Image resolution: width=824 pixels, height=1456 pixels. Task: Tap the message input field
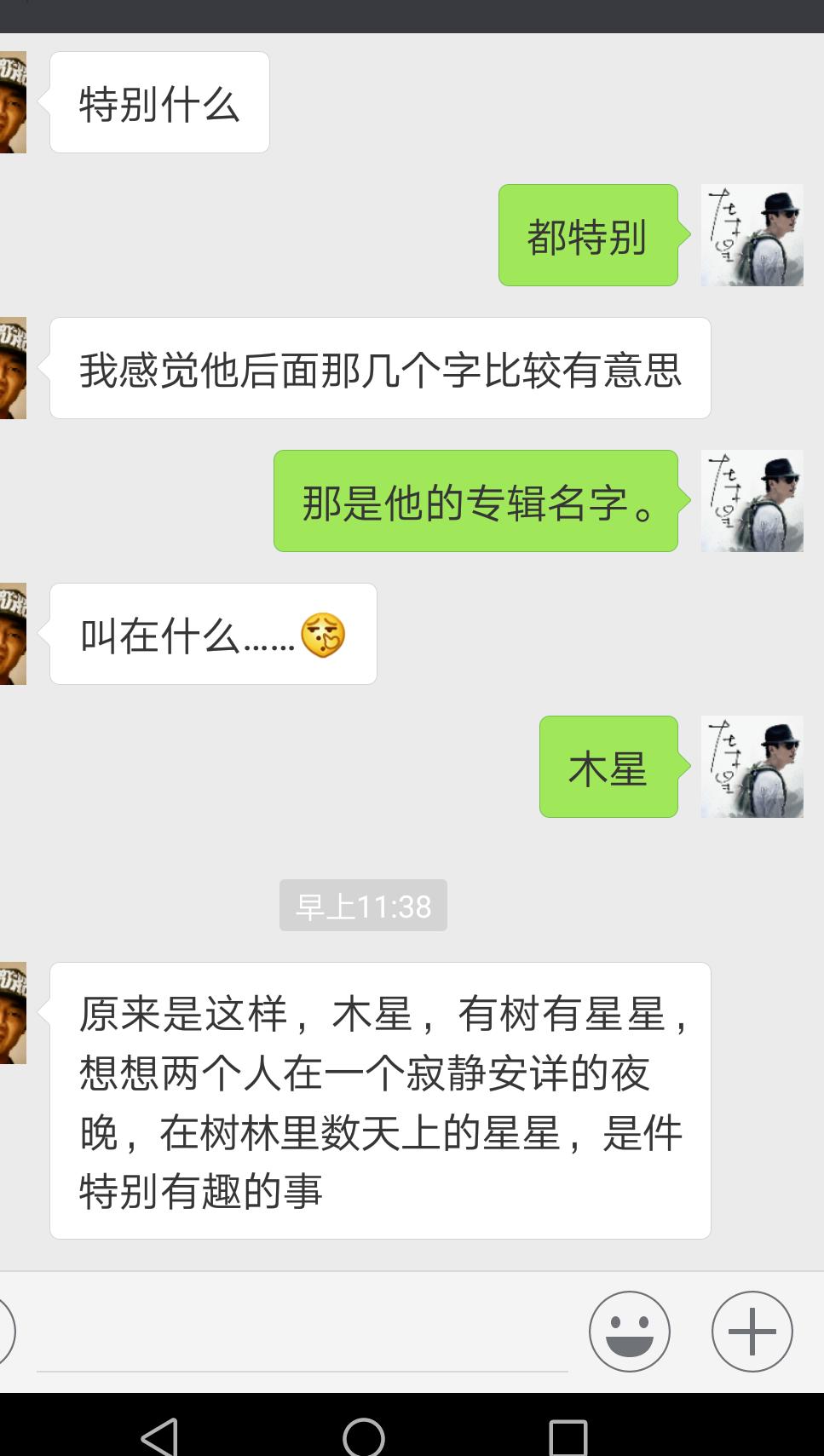[x=303, y=1333]
